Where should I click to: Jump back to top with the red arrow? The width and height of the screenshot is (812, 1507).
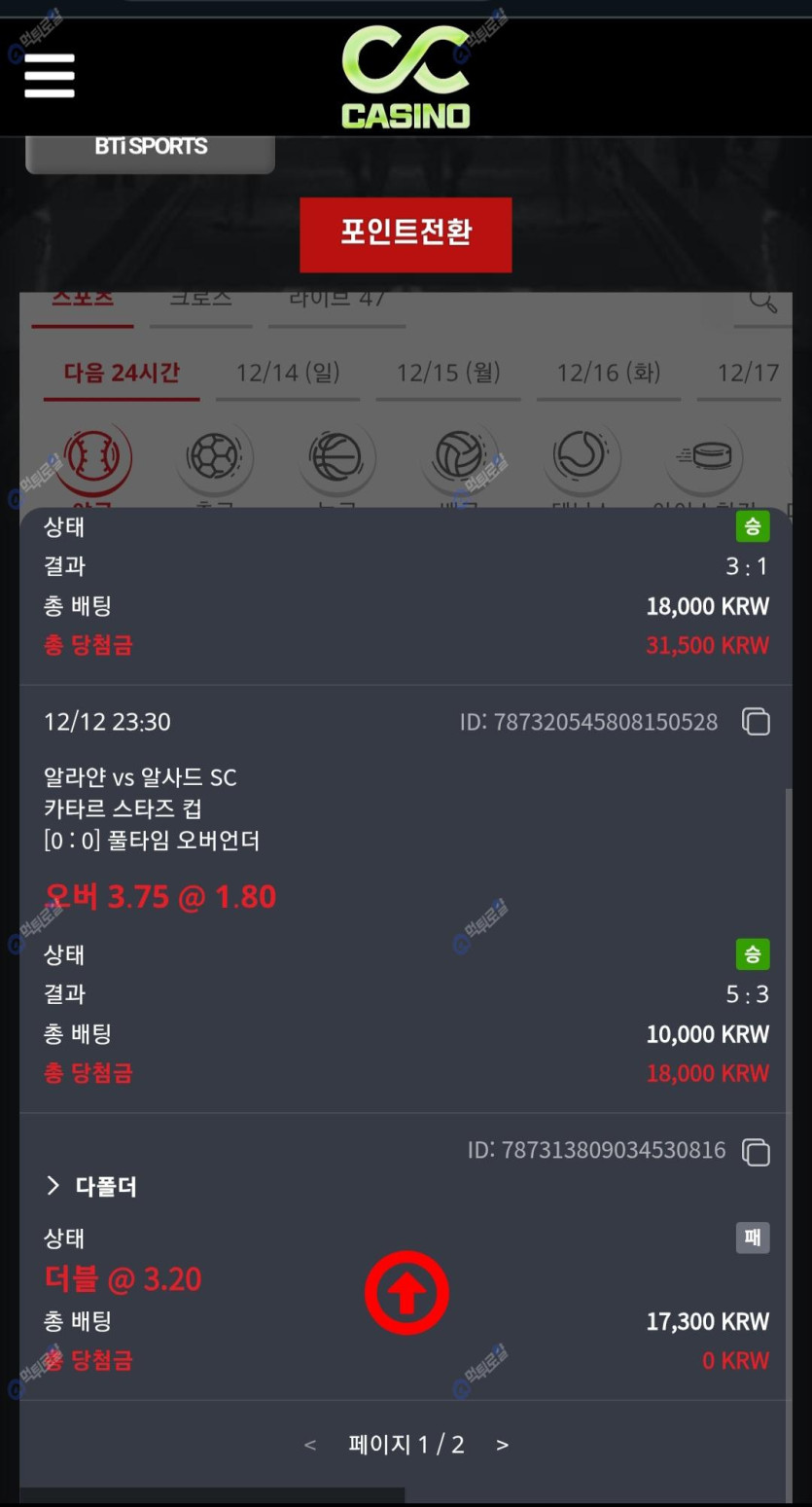point(406,1293)
